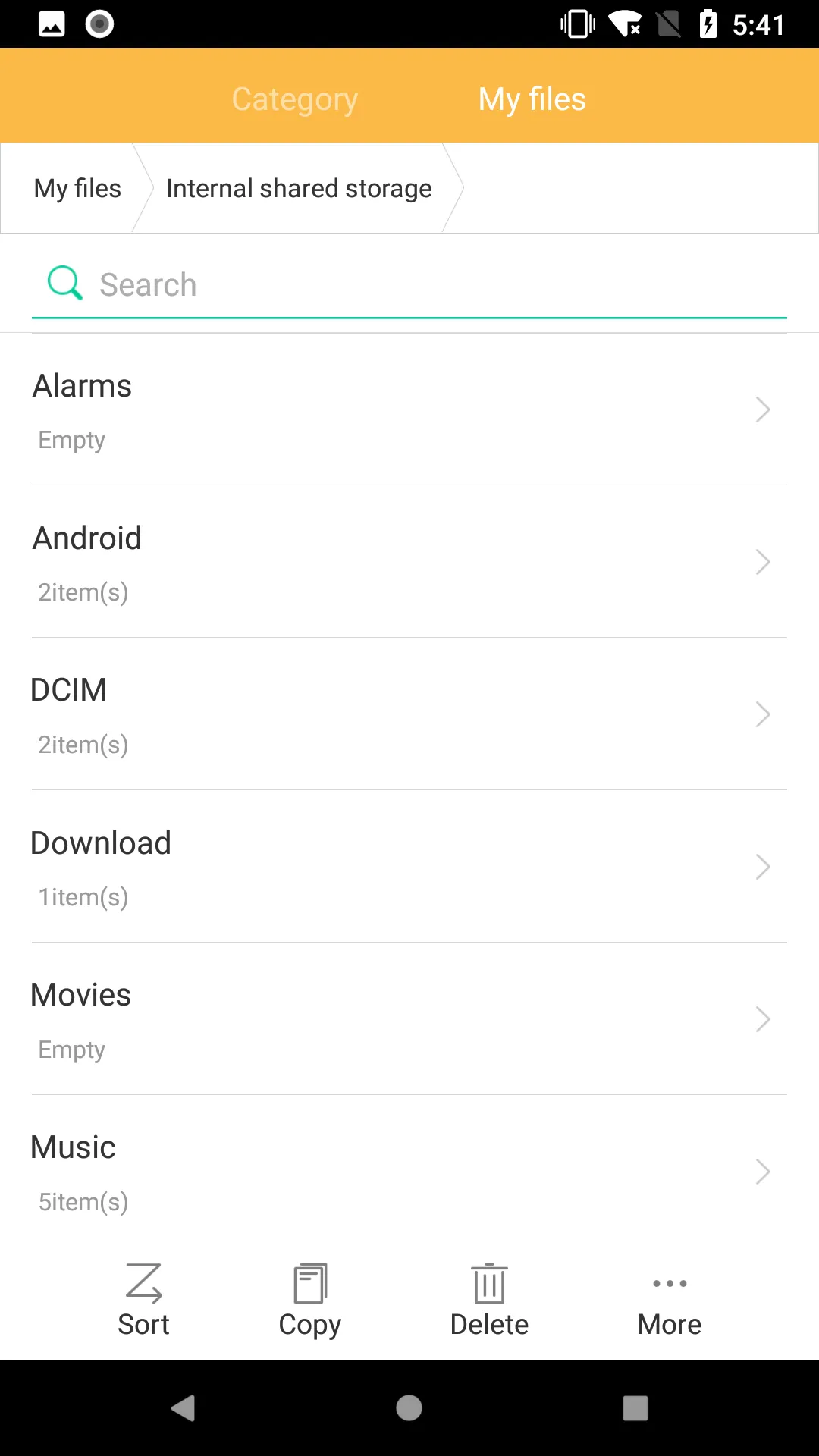Switch to the Category tab

coord(294,99)
